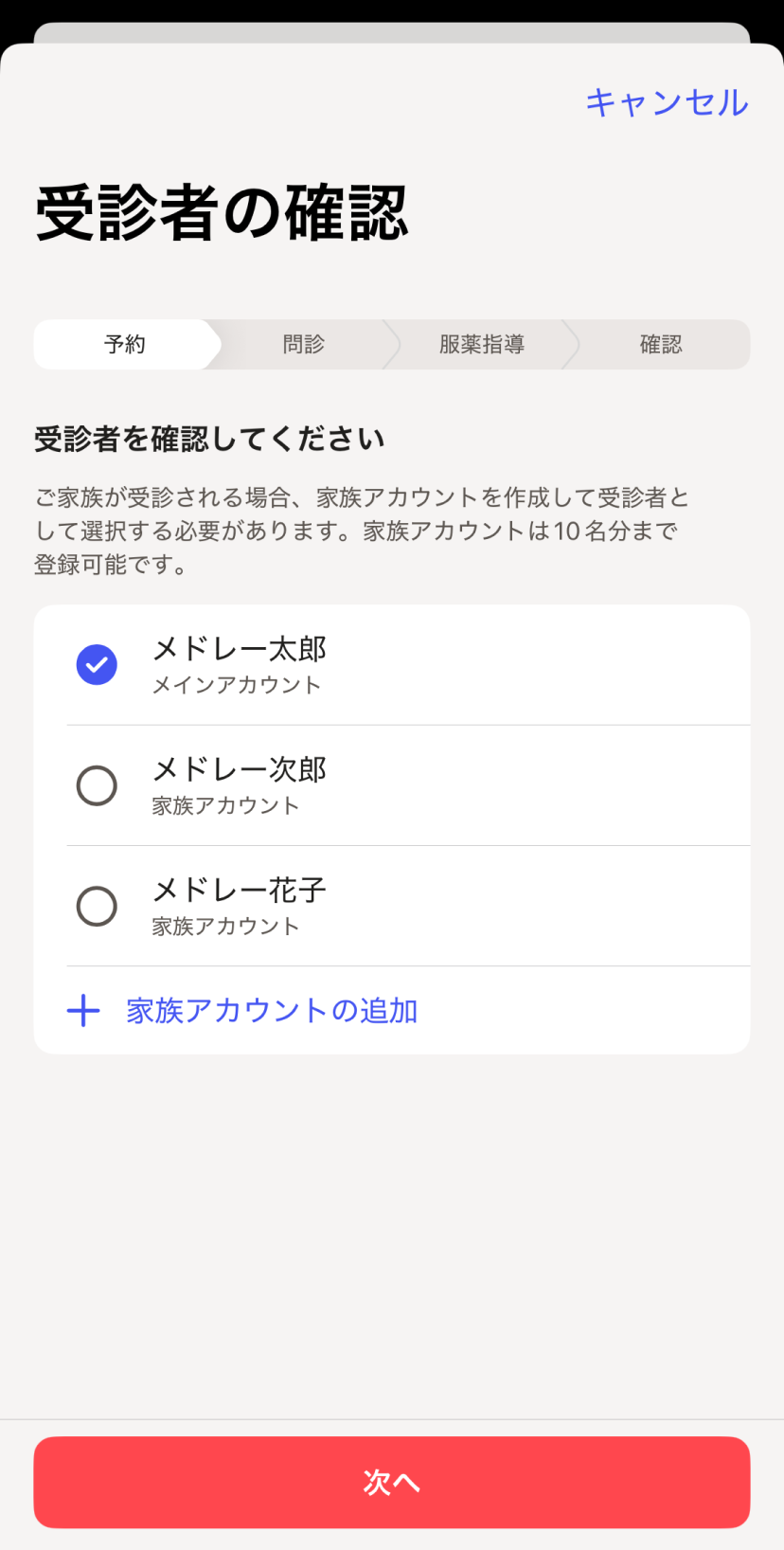Add a family account via 家族アカウントの追加

(x=271, y=1011)
